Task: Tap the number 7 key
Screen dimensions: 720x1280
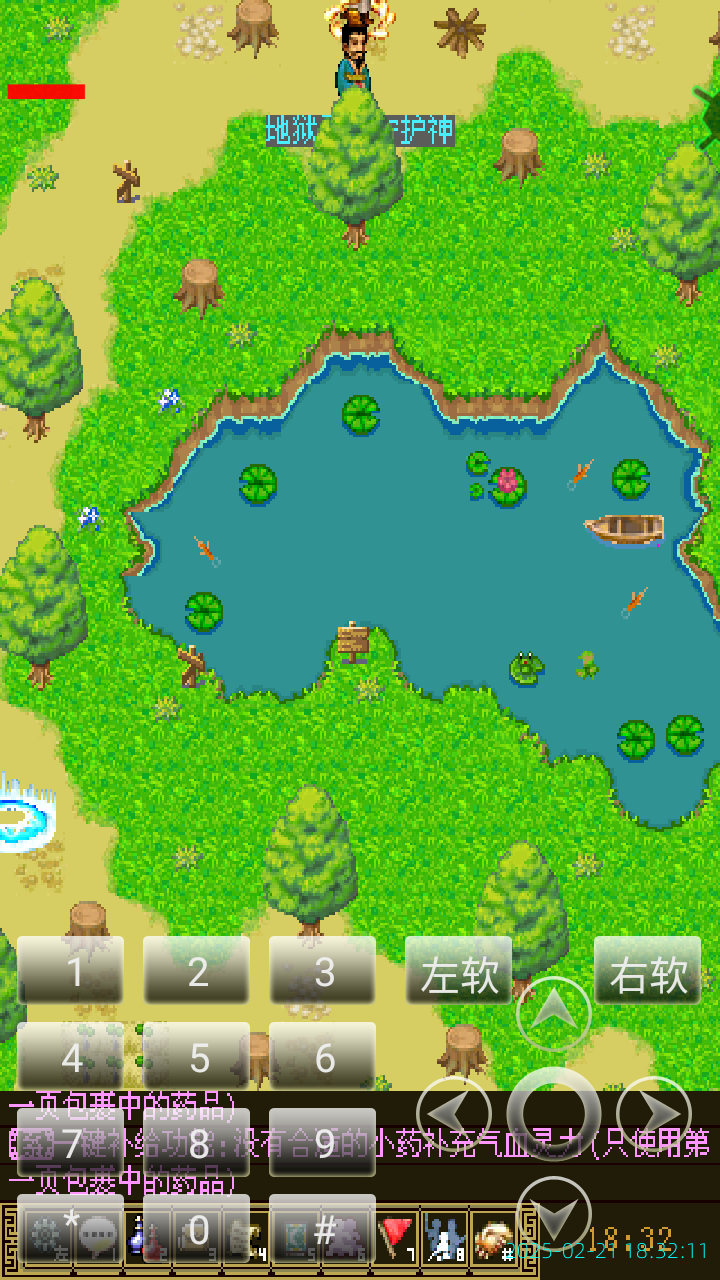Action: [71, 1142]
